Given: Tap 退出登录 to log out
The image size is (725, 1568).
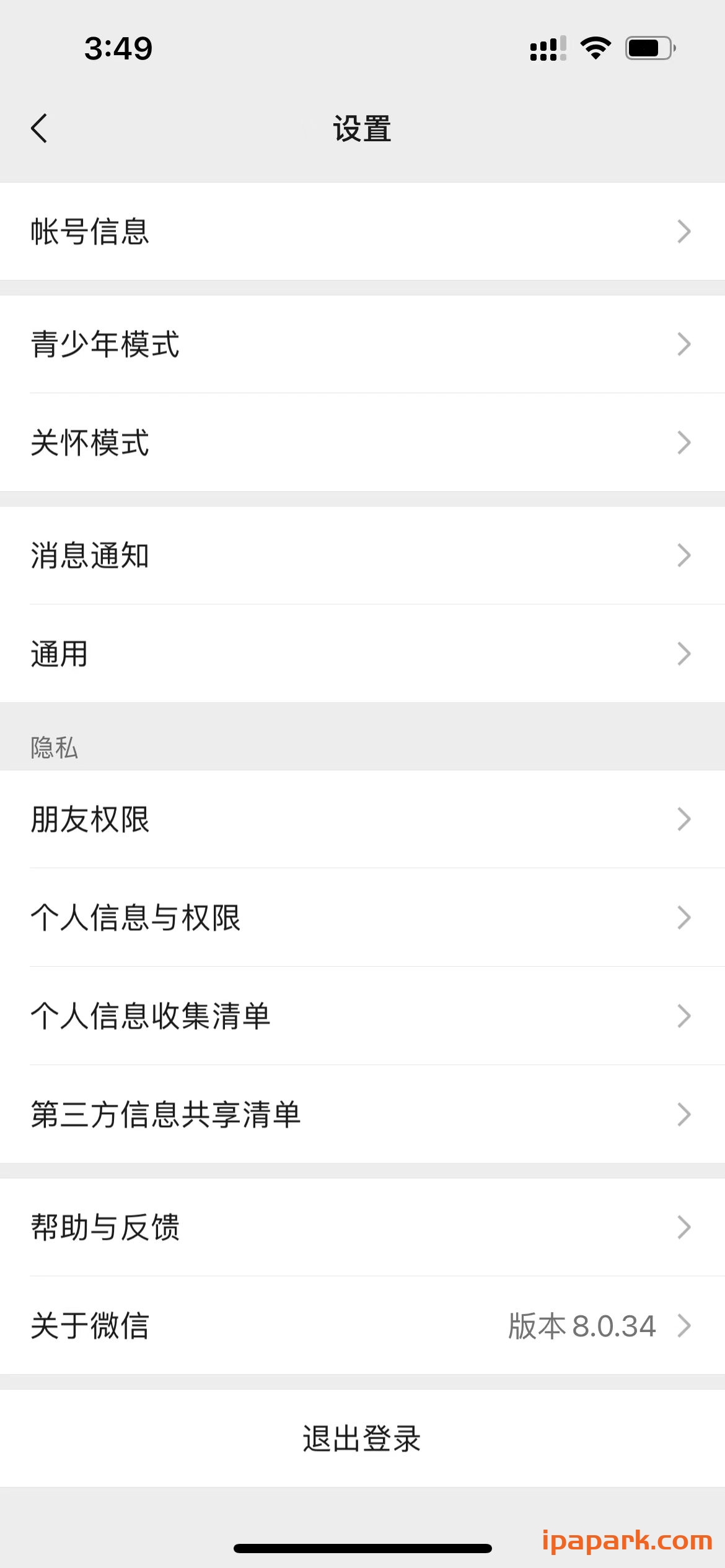Looking at the screenshot, I should point(362,1439).
